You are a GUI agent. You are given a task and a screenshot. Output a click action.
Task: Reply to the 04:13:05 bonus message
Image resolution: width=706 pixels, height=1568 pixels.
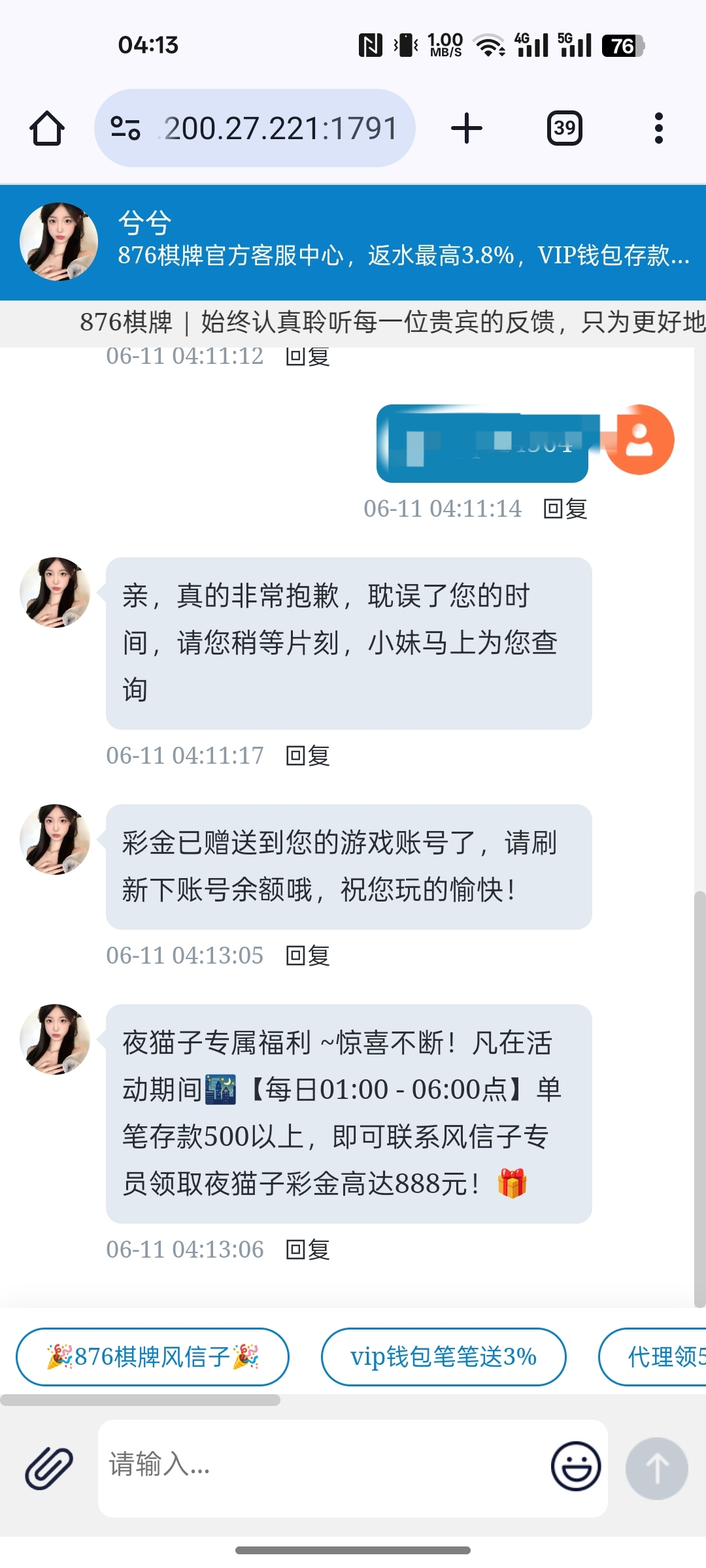click(307, 956)
